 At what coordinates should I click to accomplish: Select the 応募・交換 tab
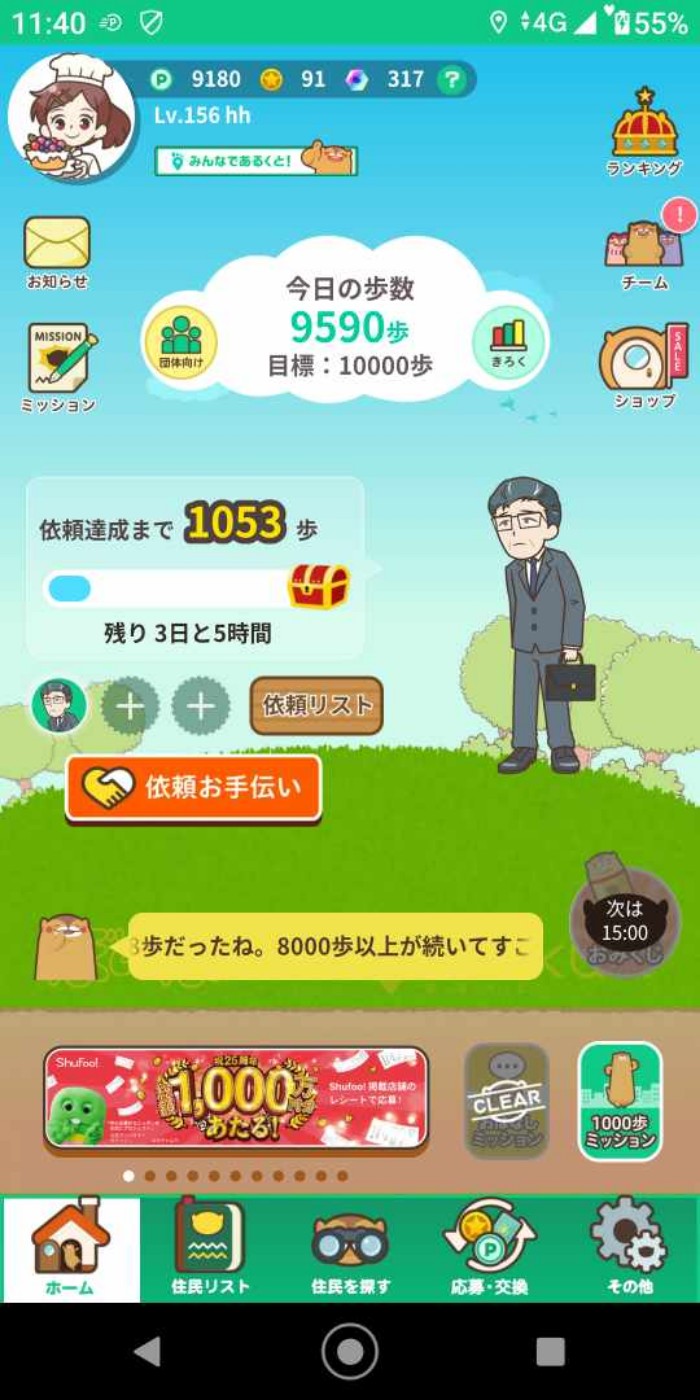pyautogui.click(x=489, y=1249)
